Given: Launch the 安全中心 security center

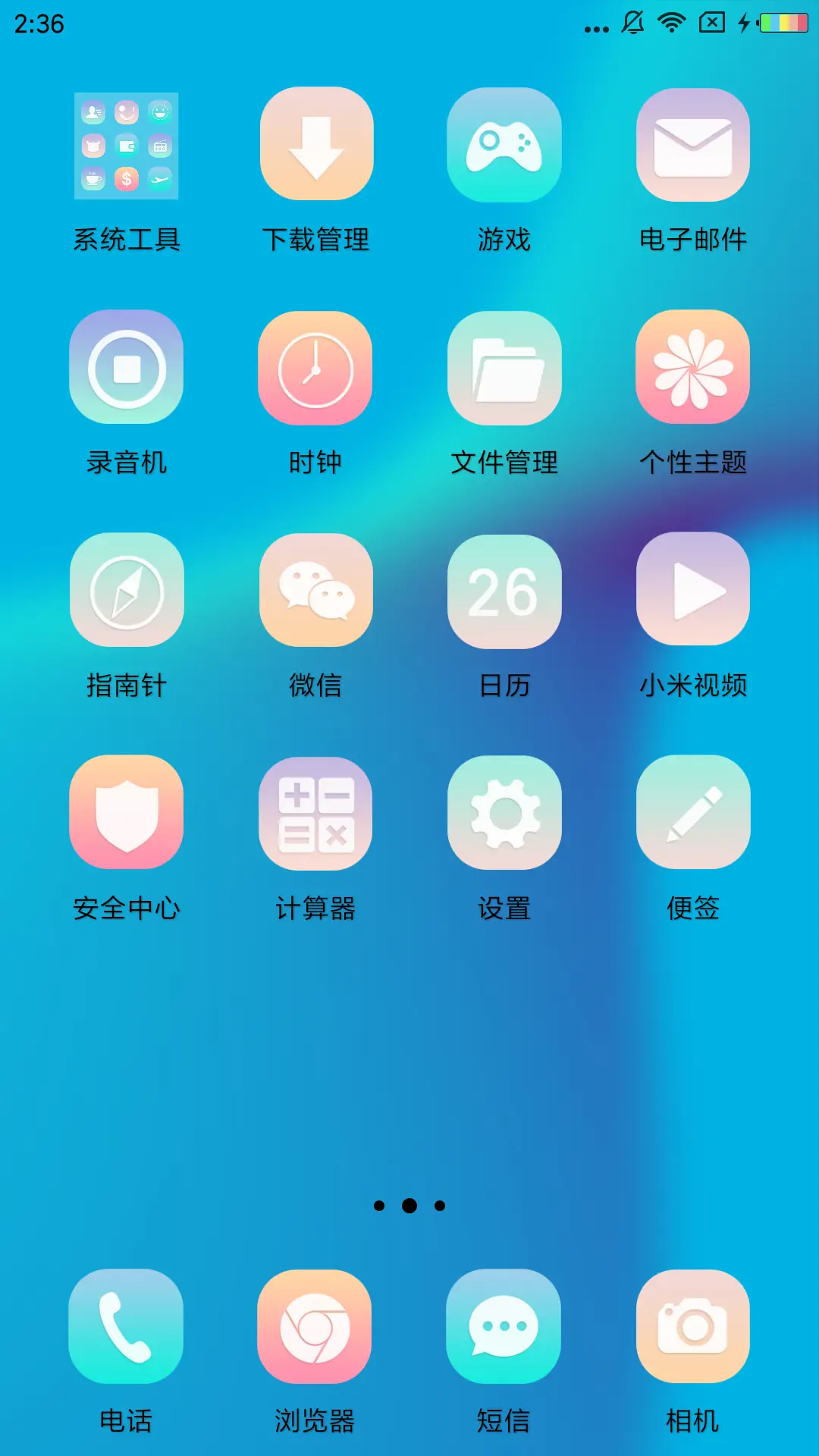Looking at the screenshot, I should click(x=126, y=811).
